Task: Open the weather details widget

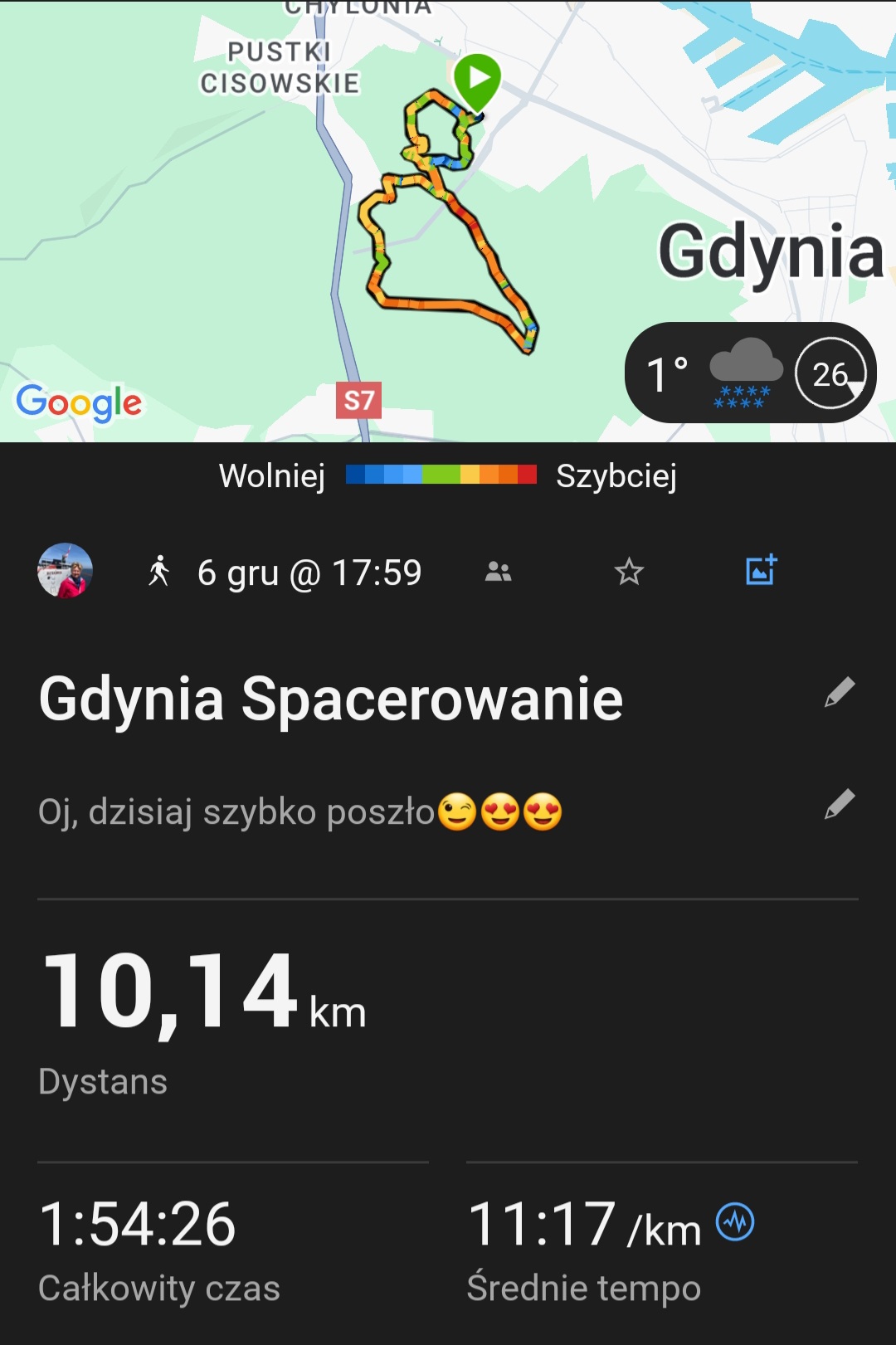Action: (750, 373)
